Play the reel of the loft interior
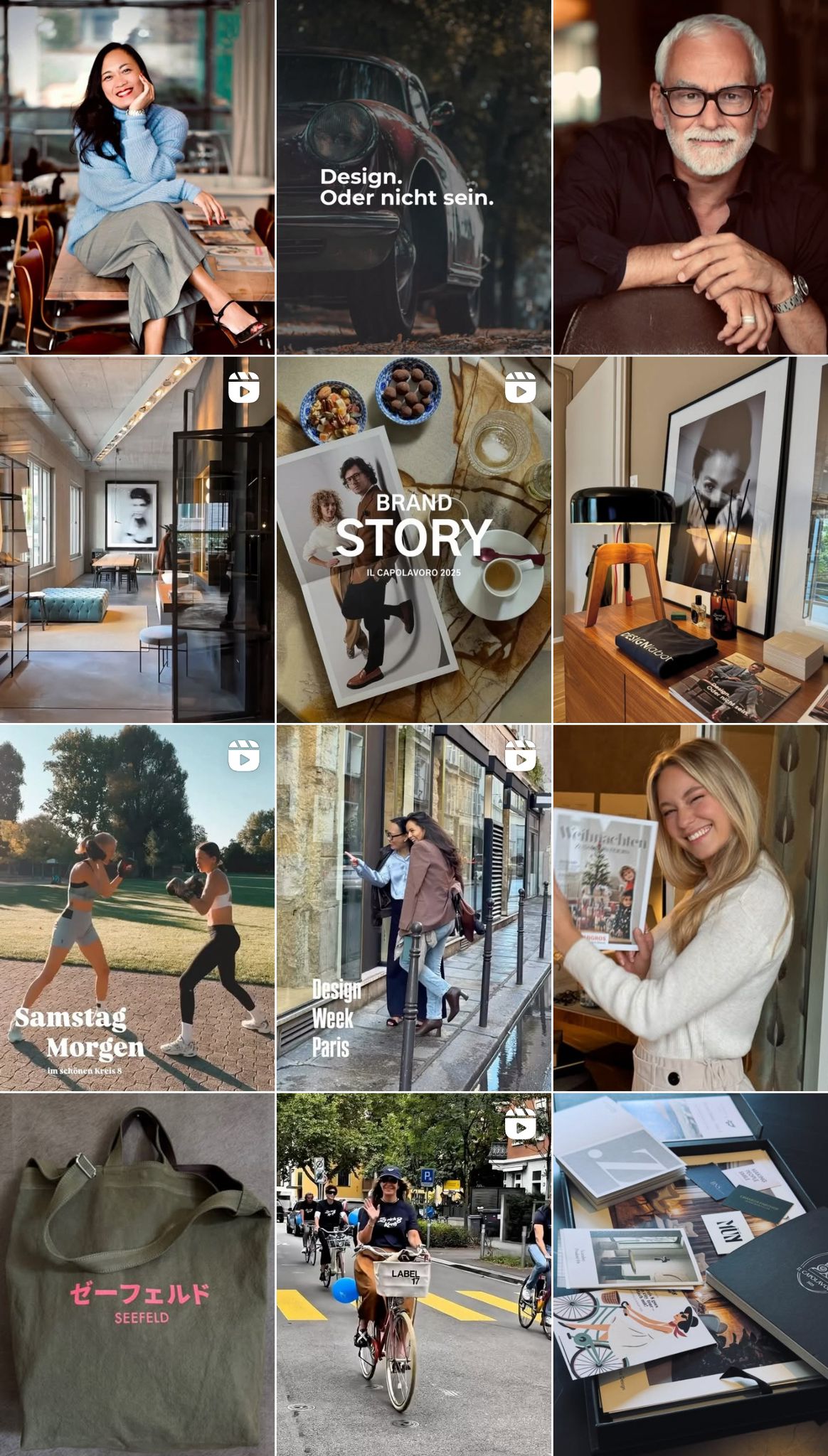The image size is (828, 1456). 137,539
